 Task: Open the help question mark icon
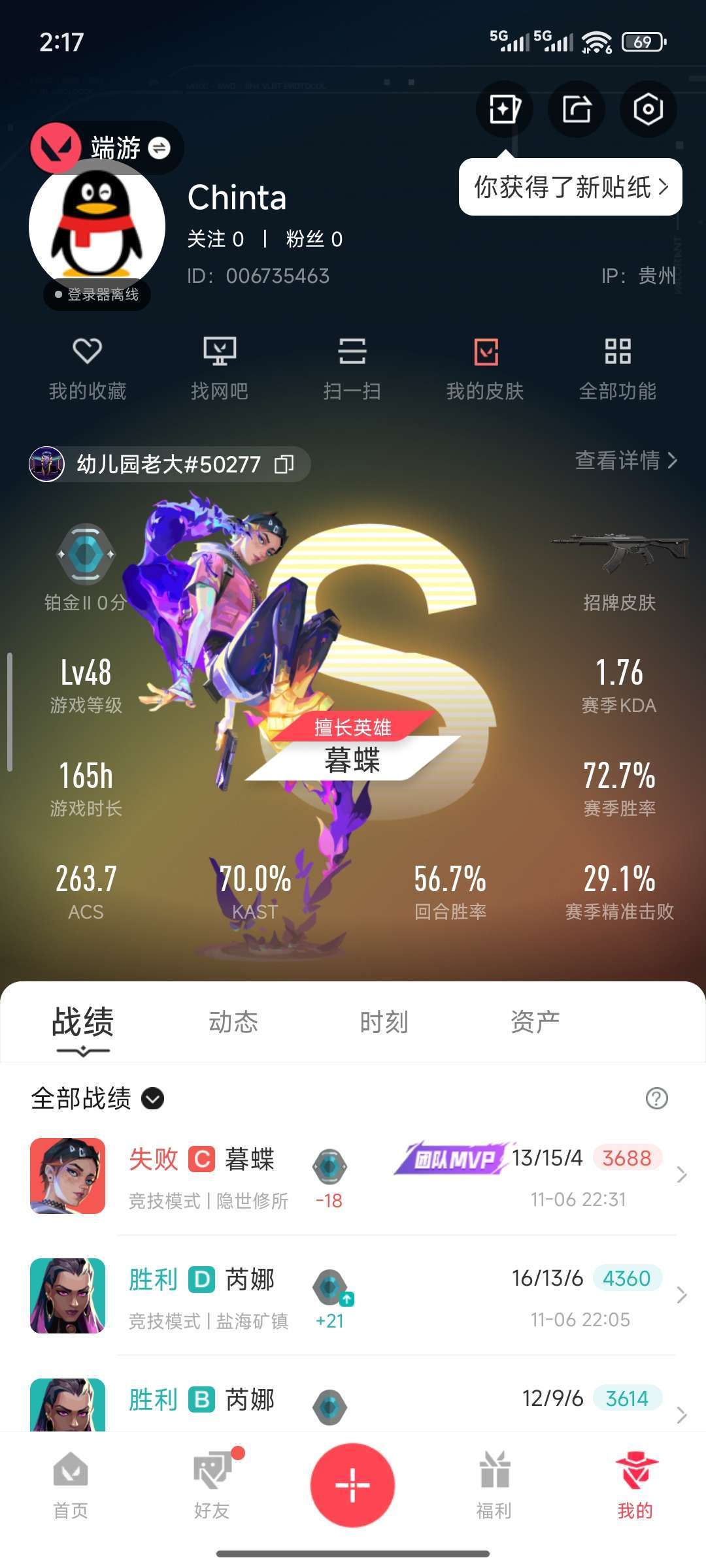coord(656,1098)
